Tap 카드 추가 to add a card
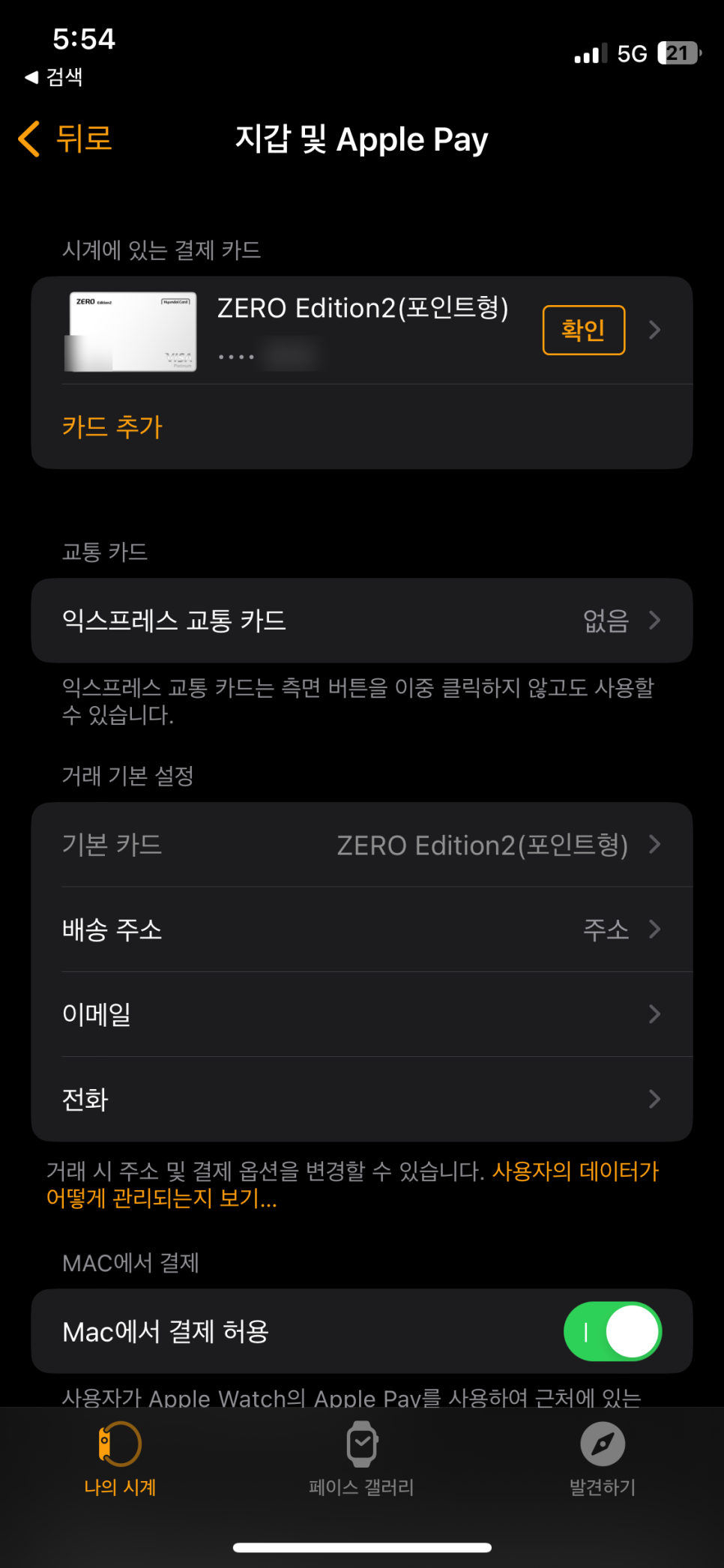724x1568 pixels. point(112,427)
